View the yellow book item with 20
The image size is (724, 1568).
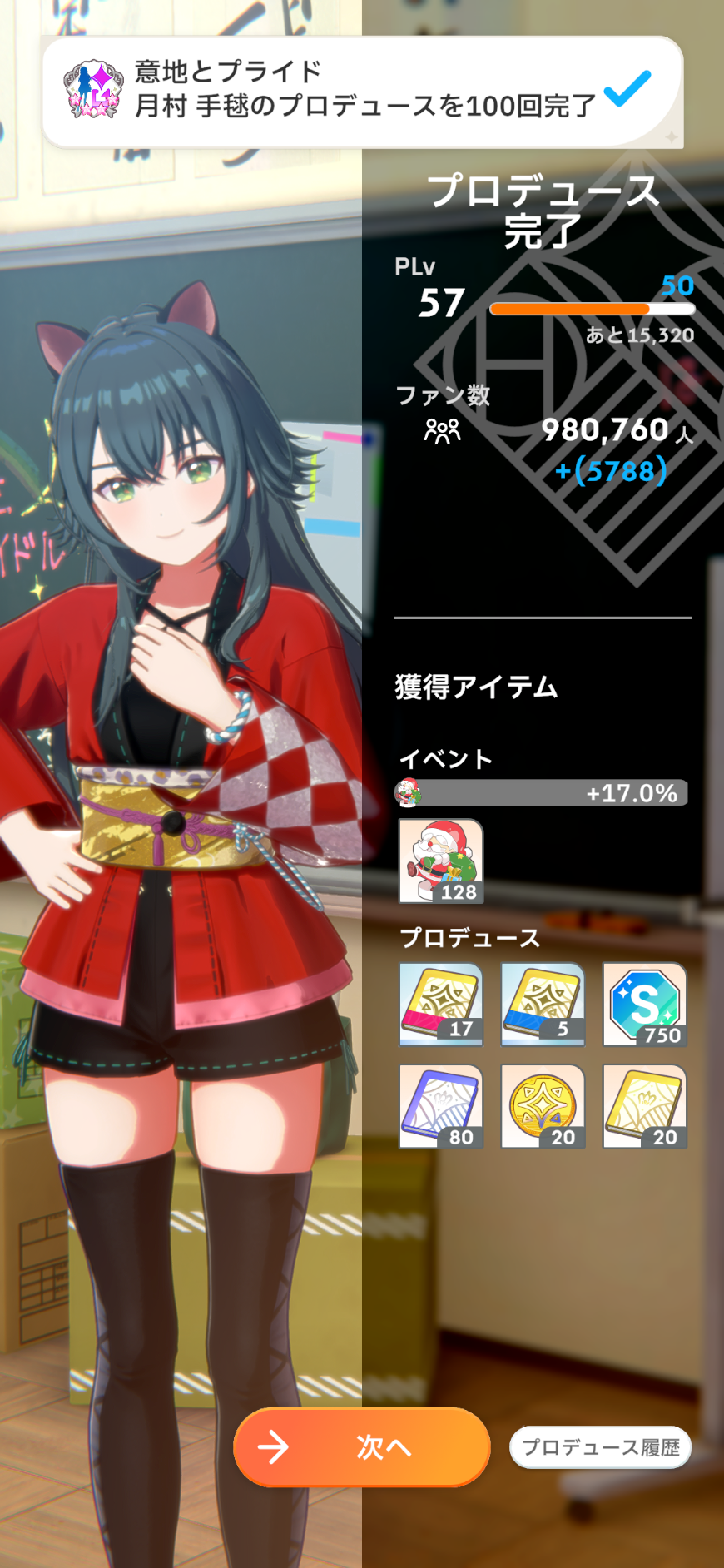pos(644,1106)
